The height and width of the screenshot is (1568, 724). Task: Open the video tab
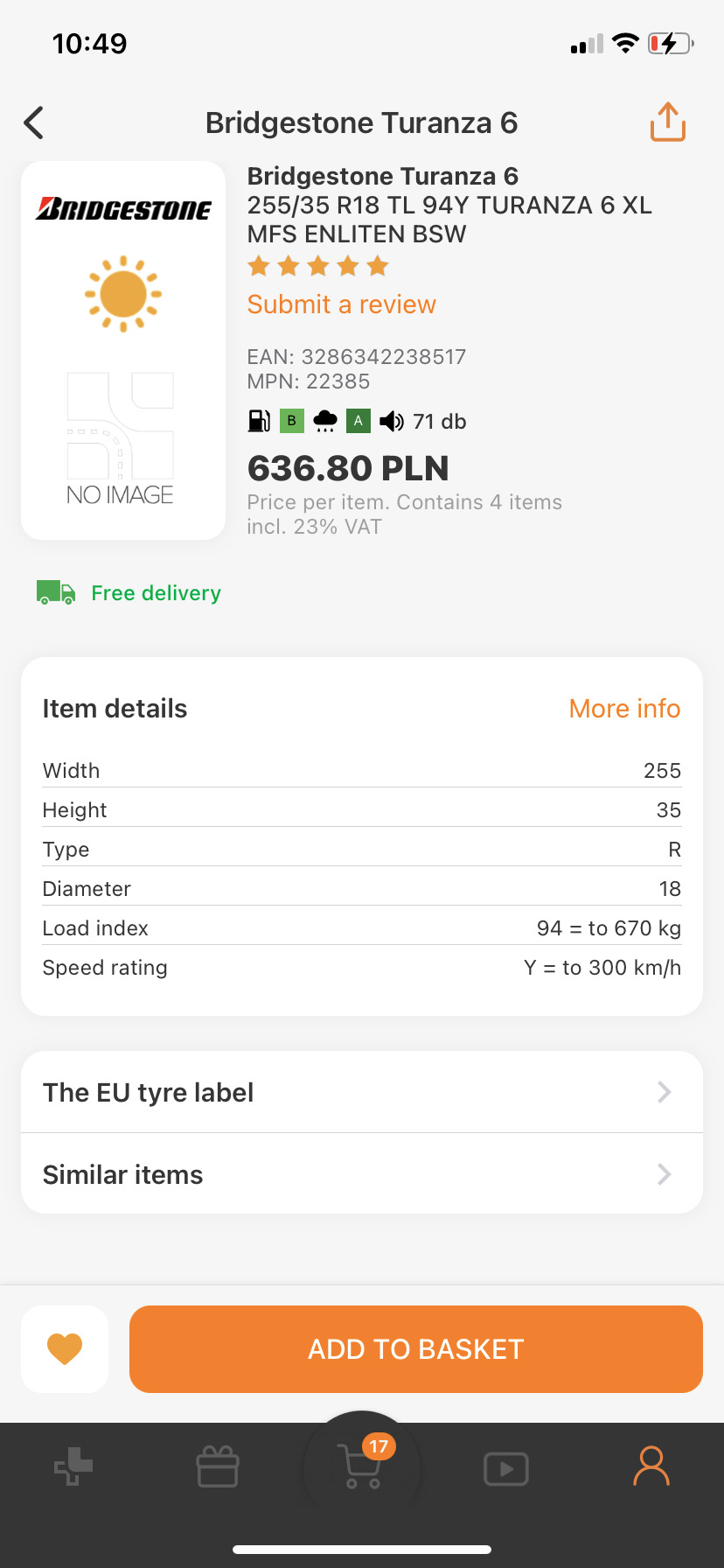coord(505,1468)
